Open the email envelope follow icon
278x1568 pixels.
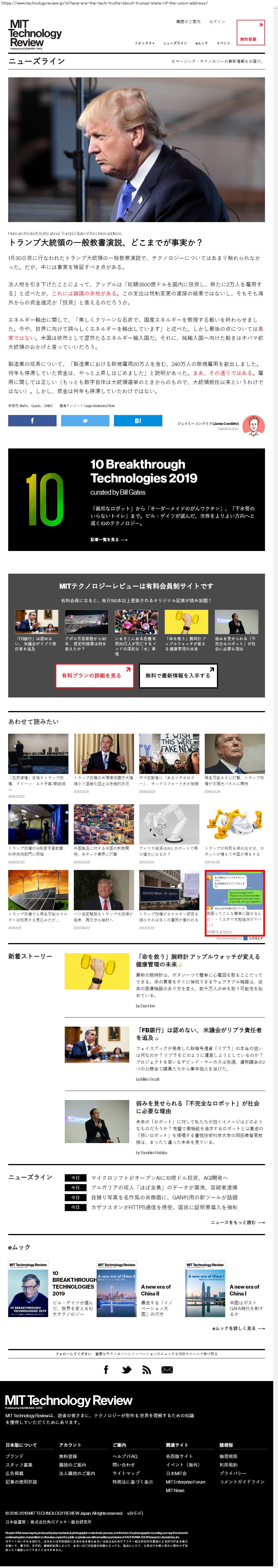pyautogui.click(x=167, y=1370)
